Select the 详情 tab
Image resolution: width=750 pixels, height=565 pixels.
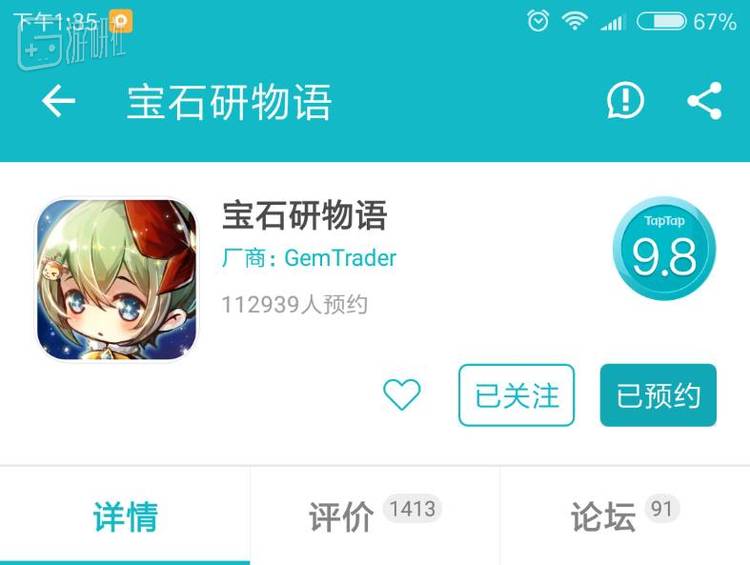pyautogui.click(x=125, y=517)
